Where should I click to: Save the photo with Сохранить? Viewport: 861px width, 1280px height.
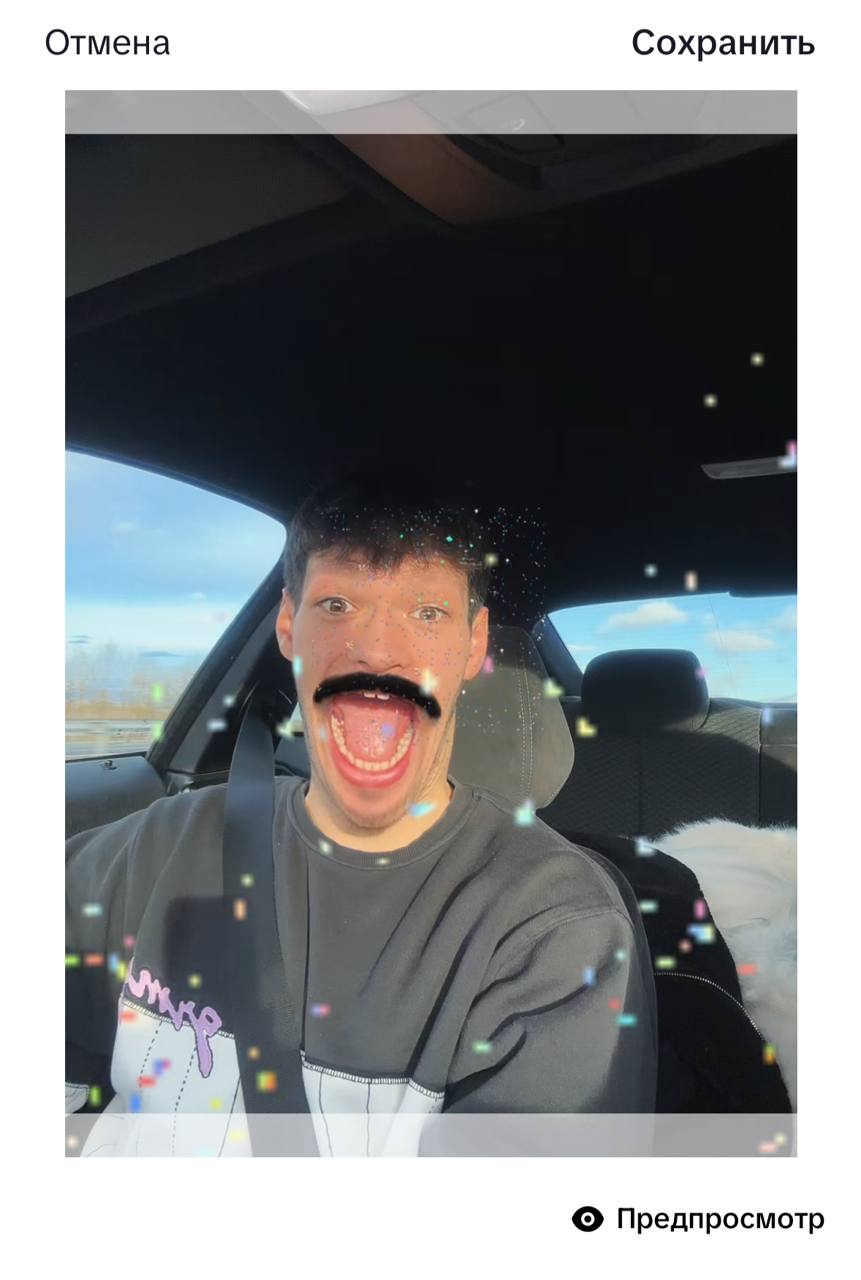[x=722, y=43]
